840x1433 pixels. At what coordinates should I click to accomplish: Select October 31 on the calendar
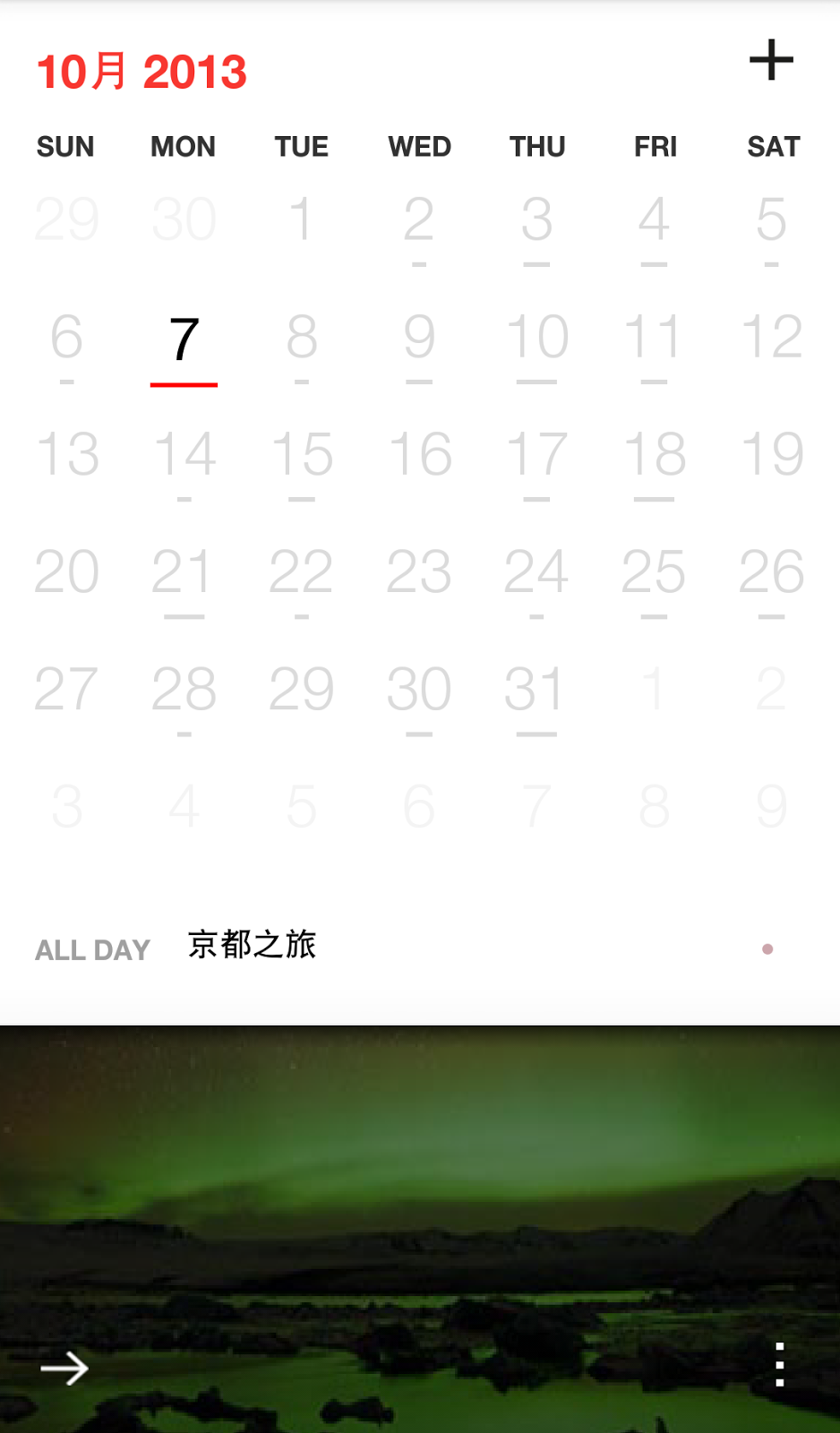(536, 690)
